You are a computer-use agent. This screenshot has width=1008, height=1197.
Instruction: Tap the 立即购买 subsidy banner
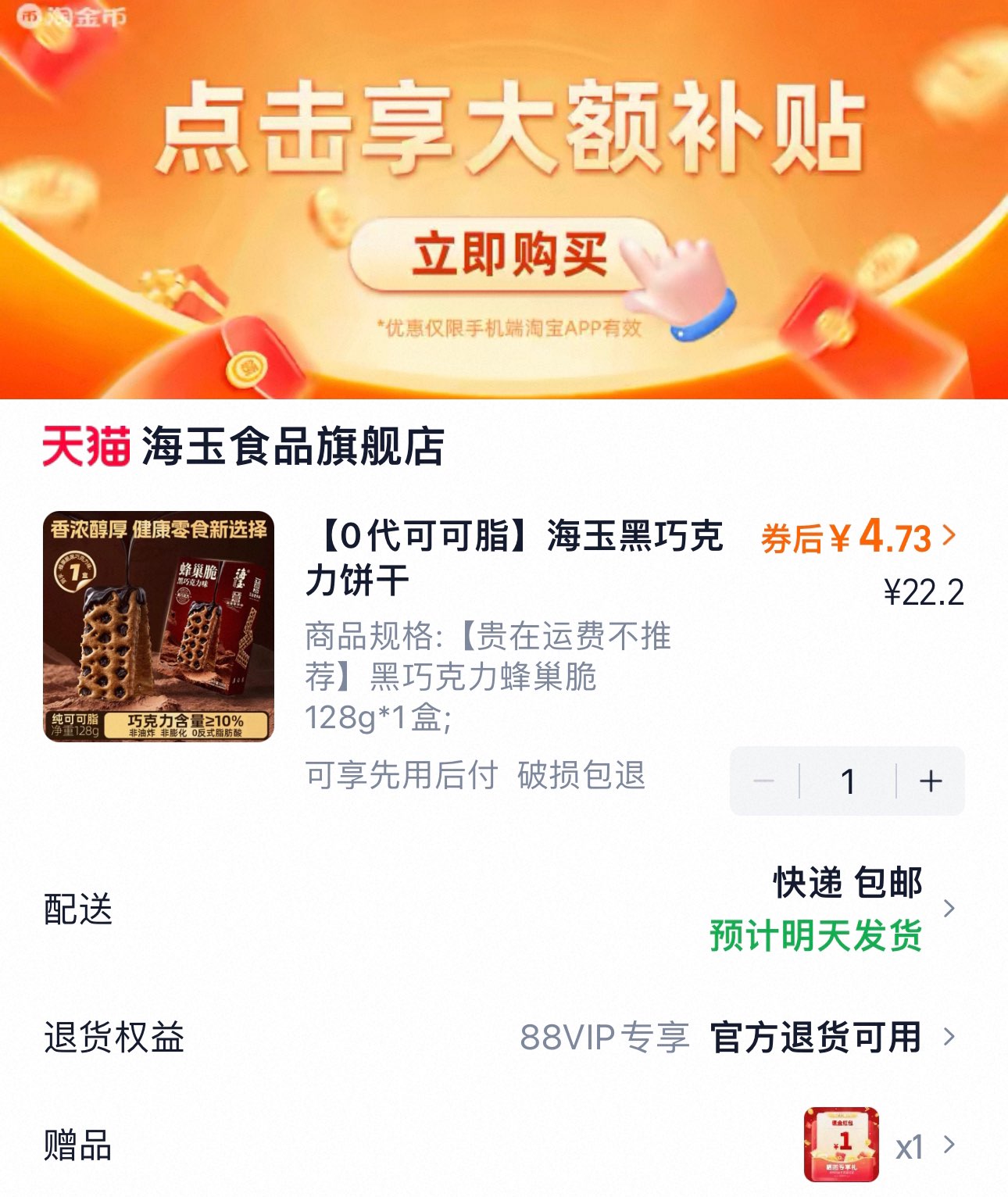pyautogui.click(x=504, y=199)
